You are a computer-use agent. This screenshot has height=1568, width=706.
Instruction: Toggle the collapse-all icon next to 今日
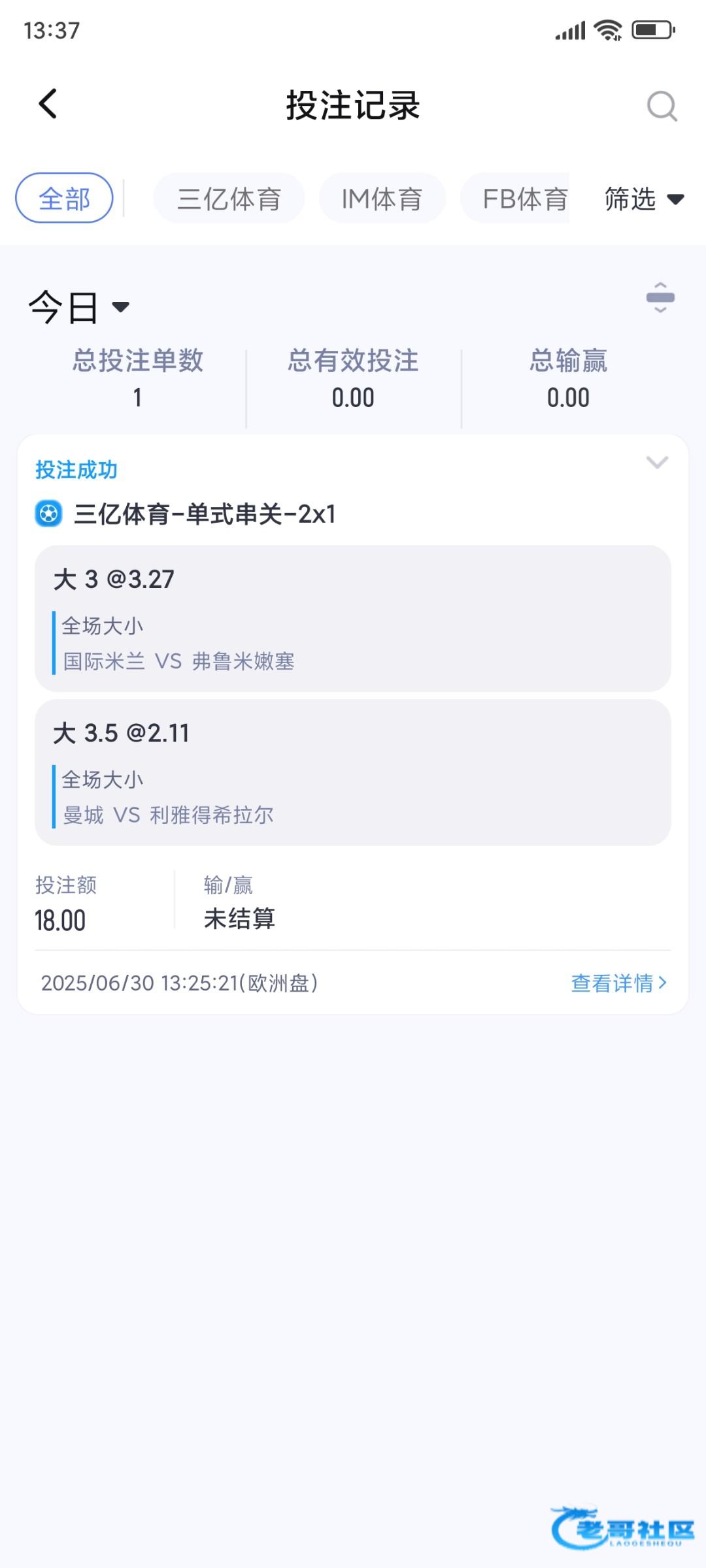[x=660, y=298]
